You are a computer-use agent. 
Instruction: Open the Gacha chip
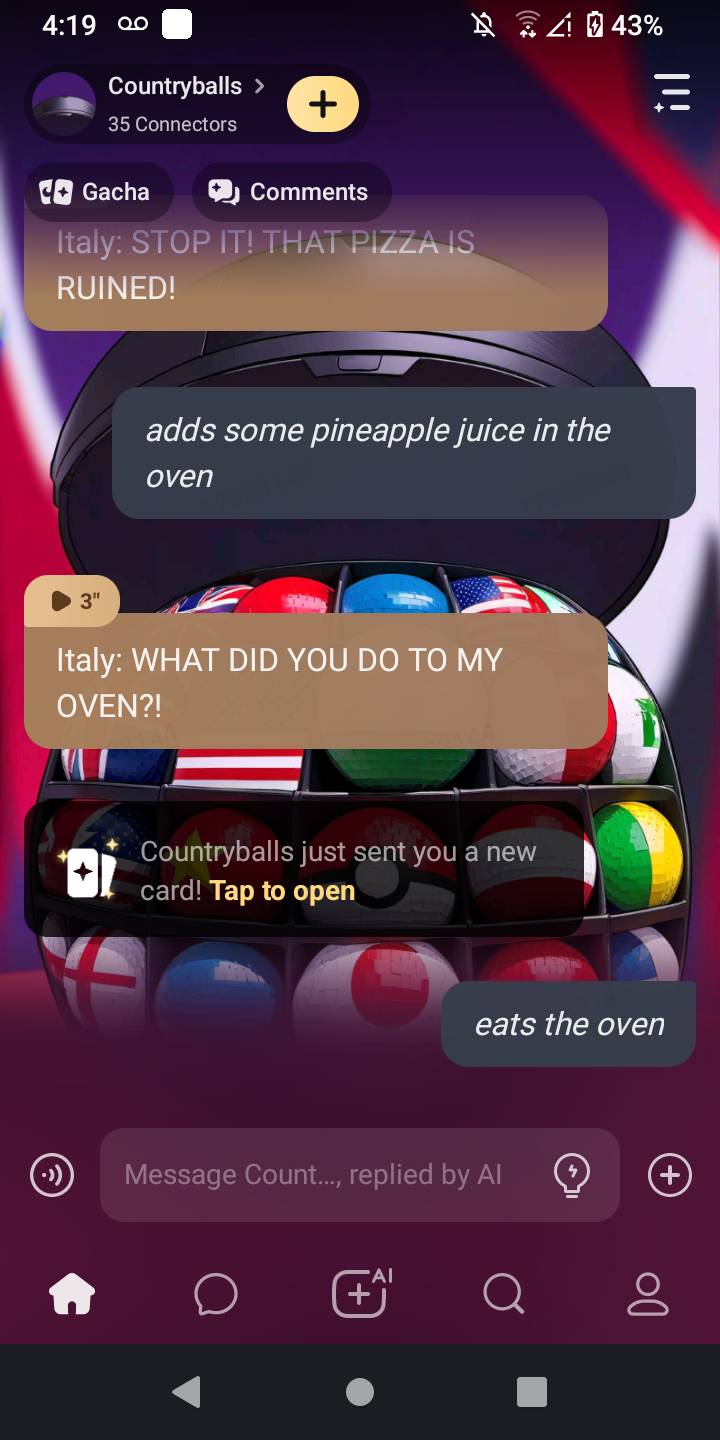pyautogui.click(x=96, y=192)
